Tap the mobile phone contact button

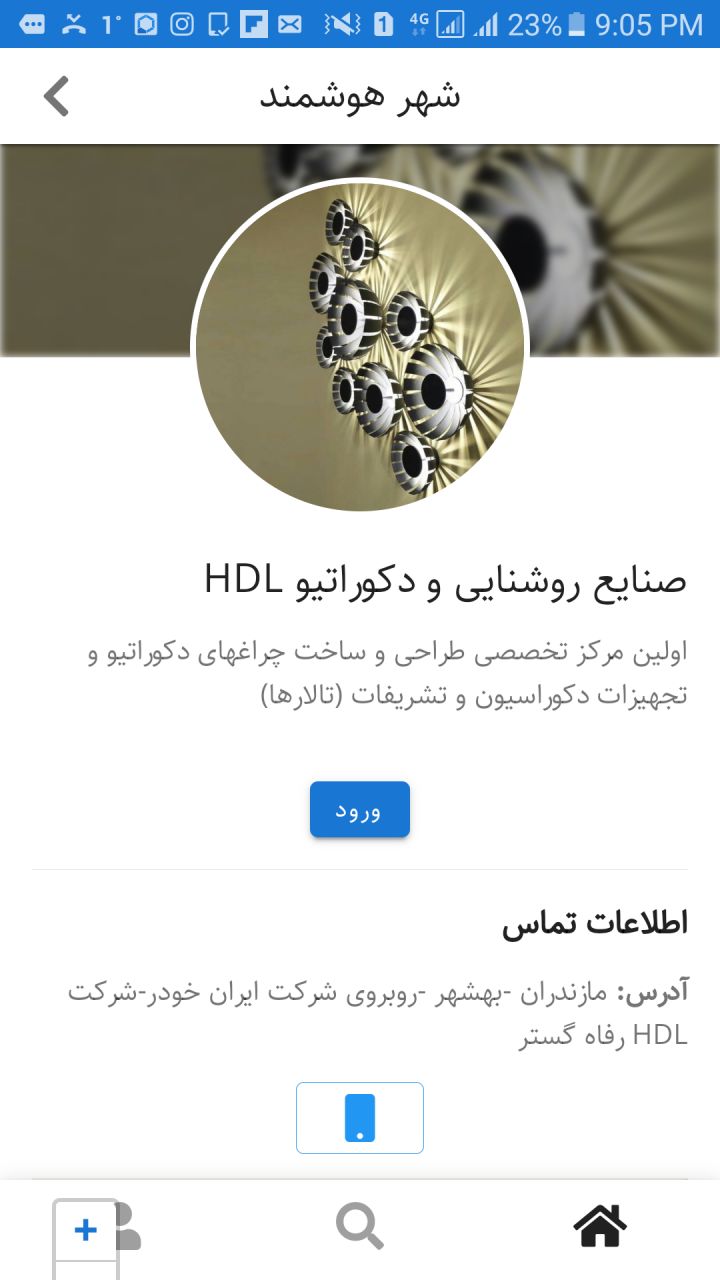point(360,1118)
